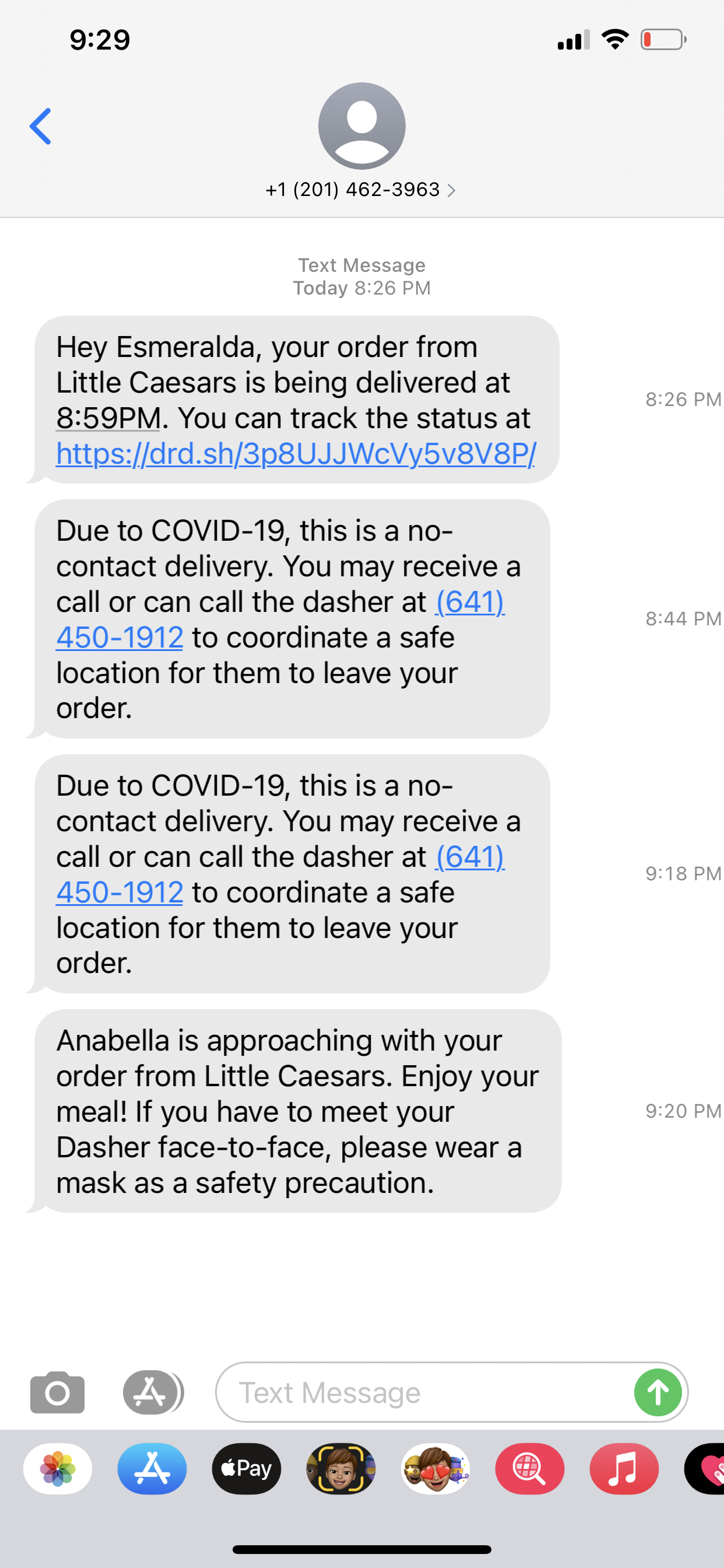Screen dimensions: 724x1568
Task: Open the drd.sh order tracking link
Action: 296,454
